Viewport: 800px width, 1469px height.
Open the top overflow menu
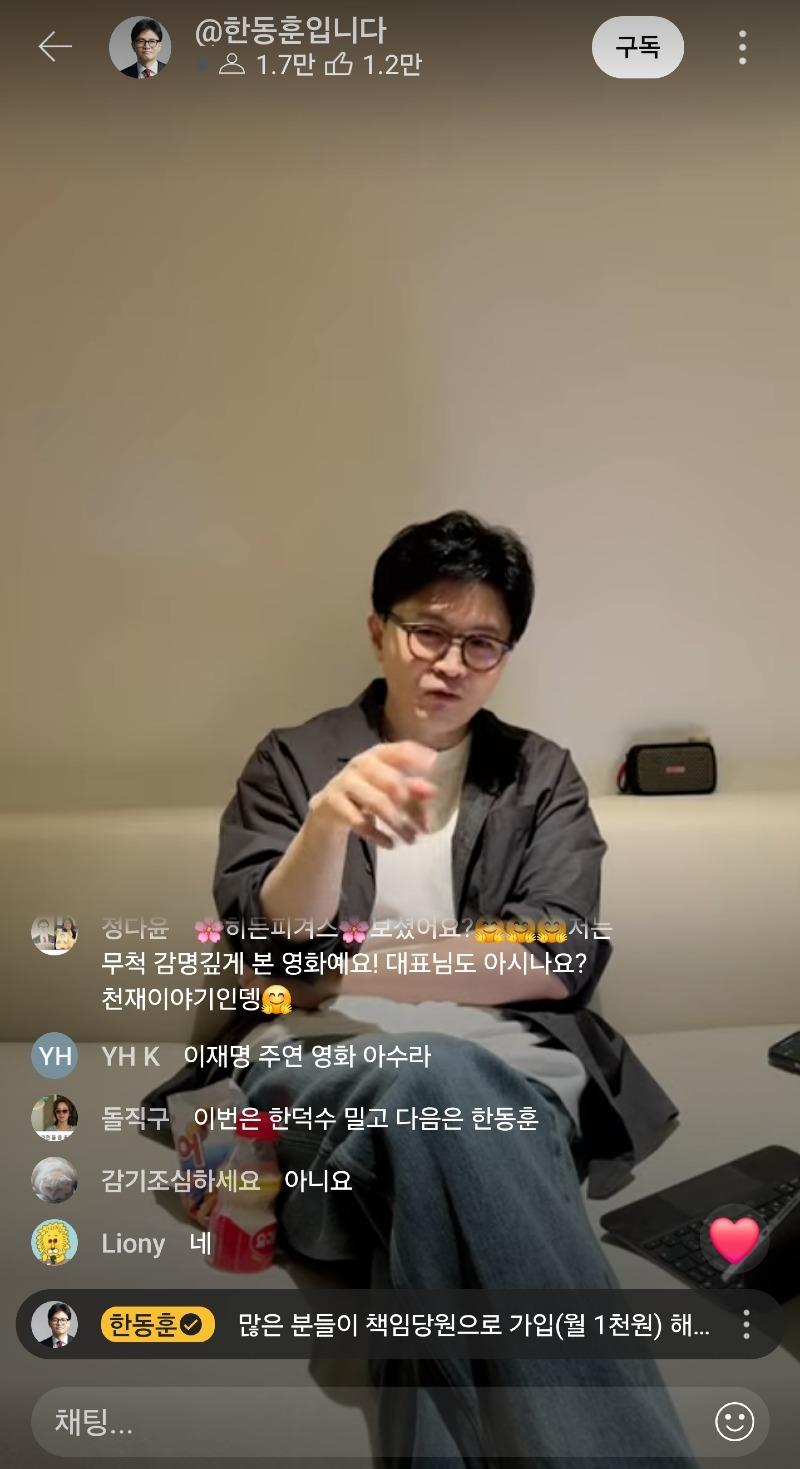click(742, 47)
